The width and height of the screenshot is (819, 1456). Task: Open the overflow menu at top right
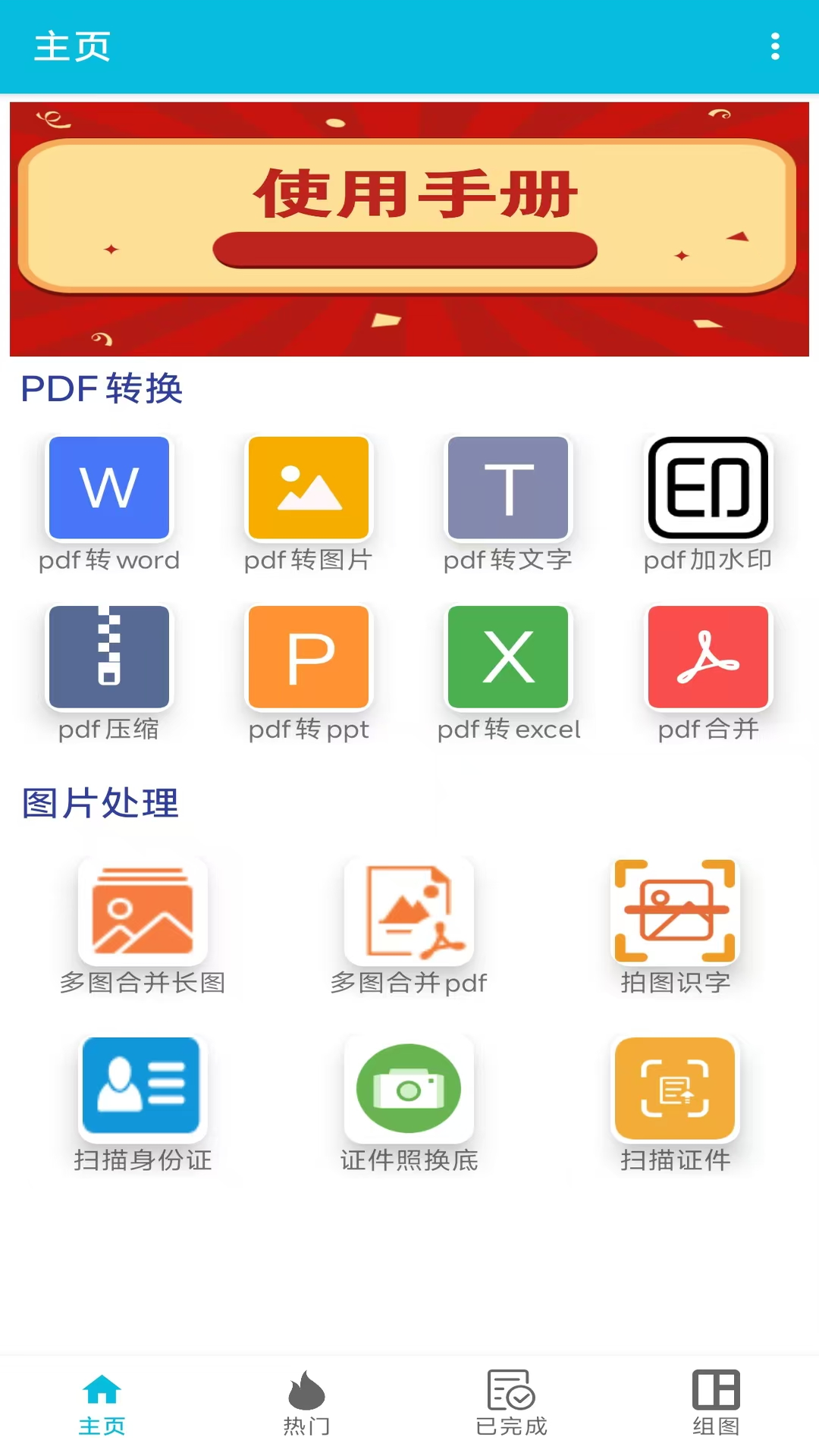[x=775, y=46]
